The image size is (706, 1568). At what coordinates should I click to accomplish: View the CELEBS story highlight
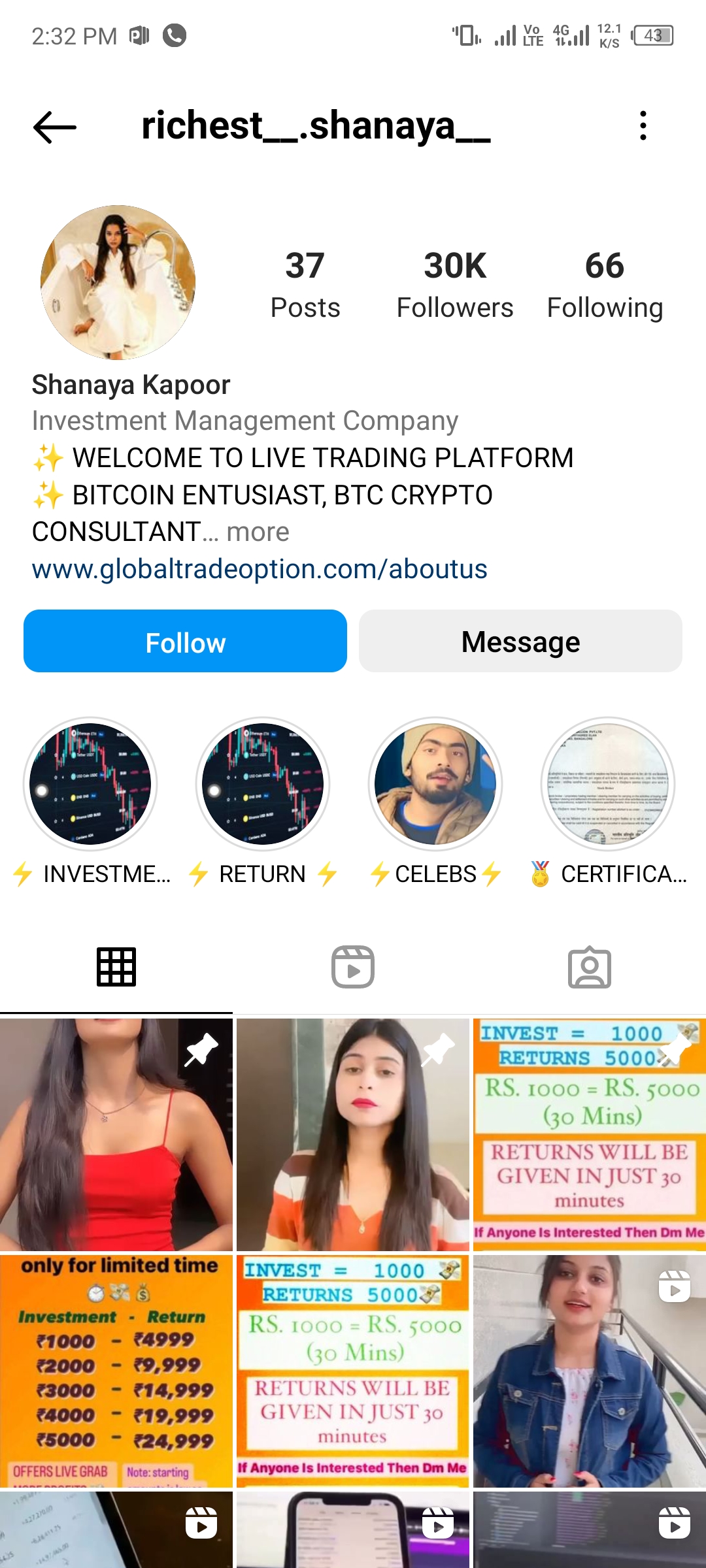point(435,784)
